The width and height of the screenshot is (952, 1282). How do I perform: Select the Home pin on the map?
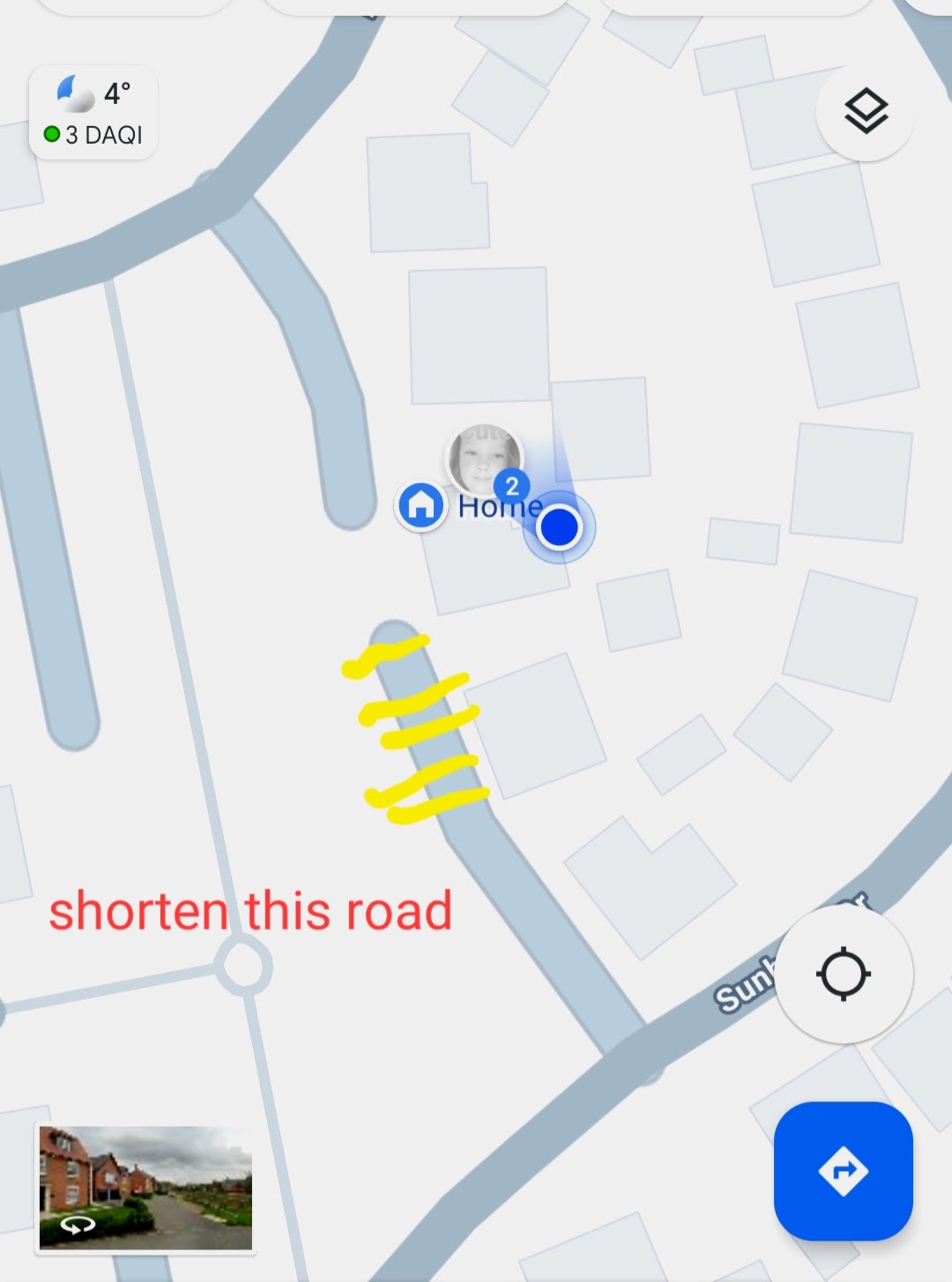pos(421,506)
